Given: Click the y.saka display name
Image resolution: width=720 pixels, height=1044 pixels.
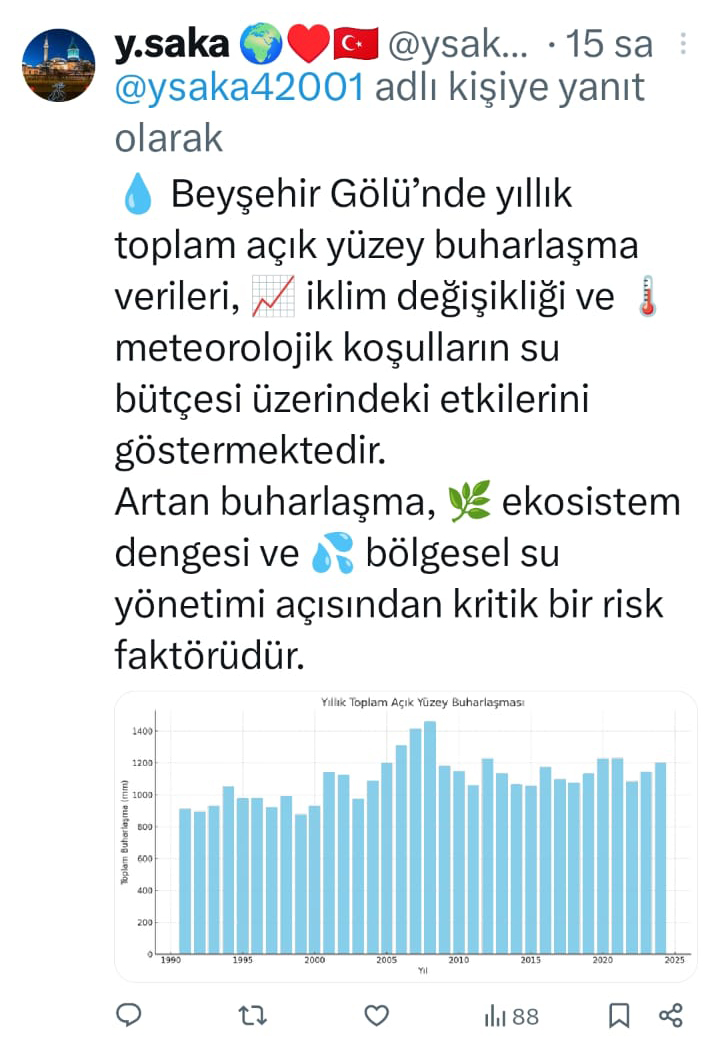Looking at the screenshot, I should coord(170,44).
